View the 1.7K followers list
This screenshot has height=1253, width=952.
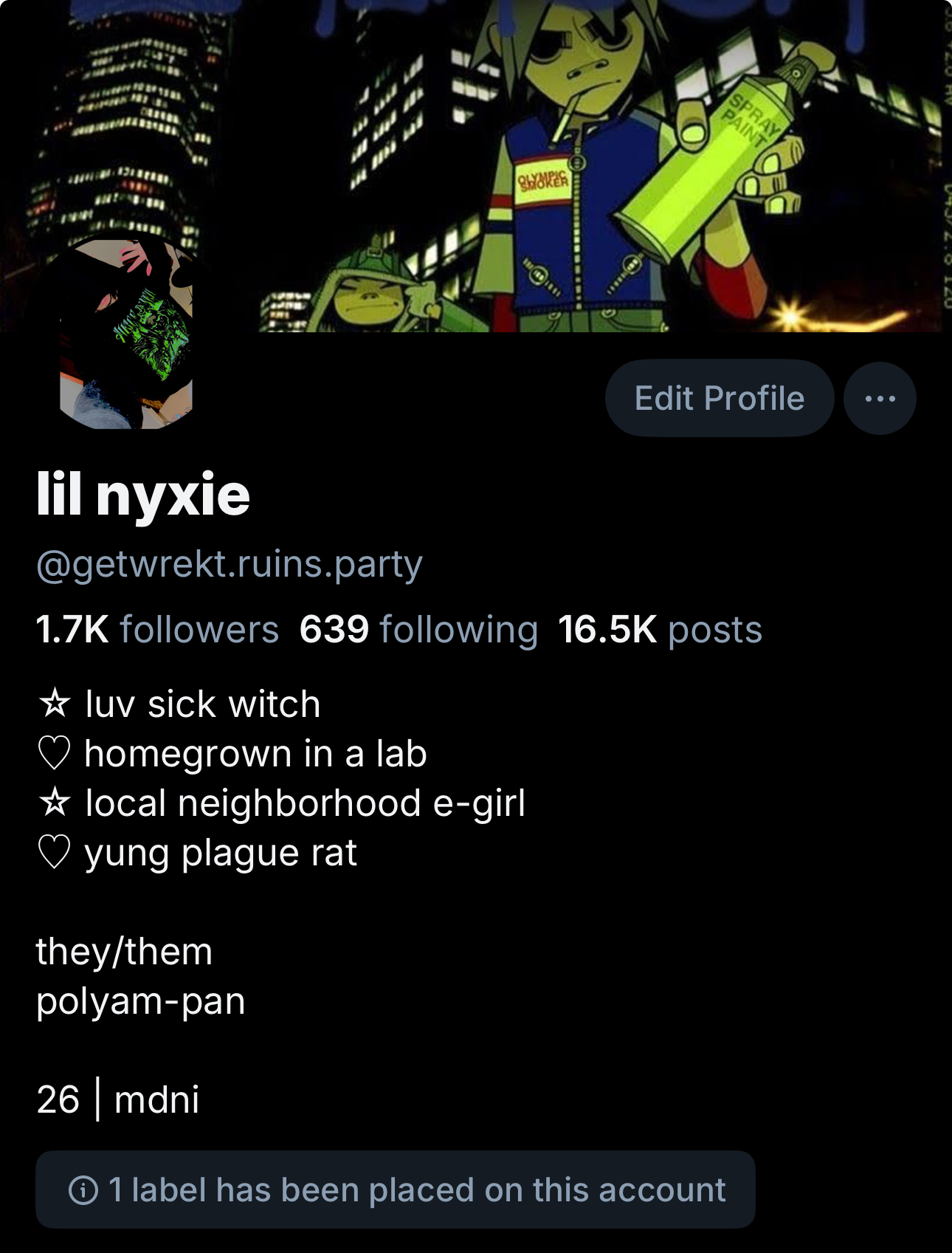pyautogui.click(x=157, y=630)
